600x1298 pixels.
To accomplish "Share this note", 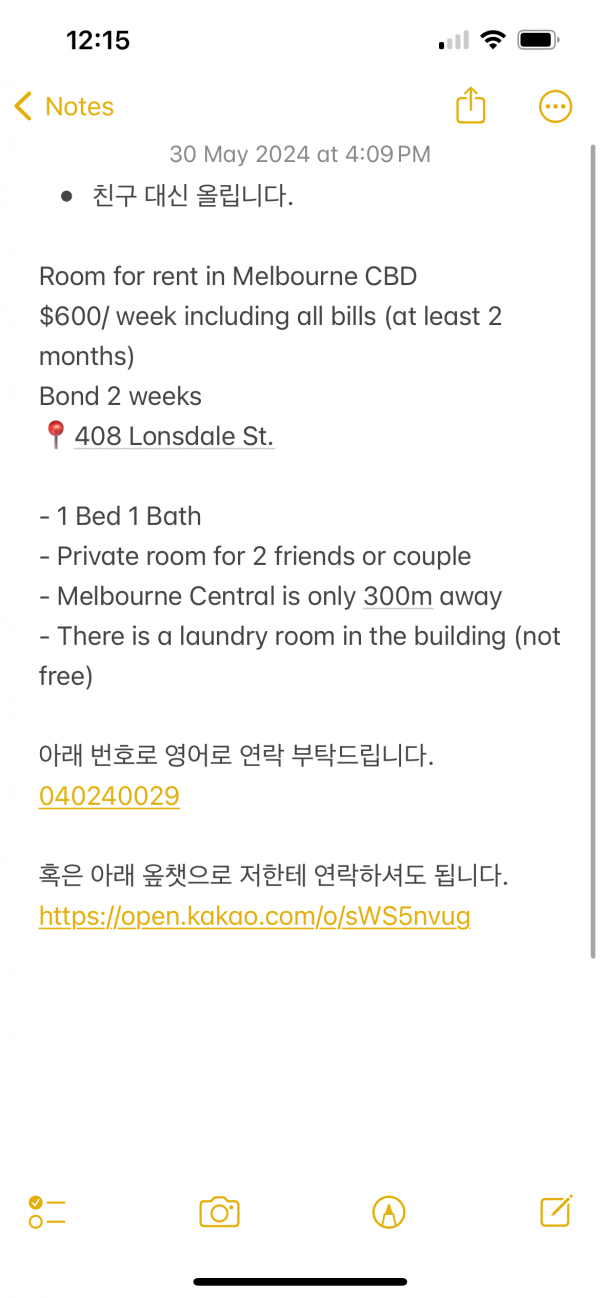I will tap(470, 106).
